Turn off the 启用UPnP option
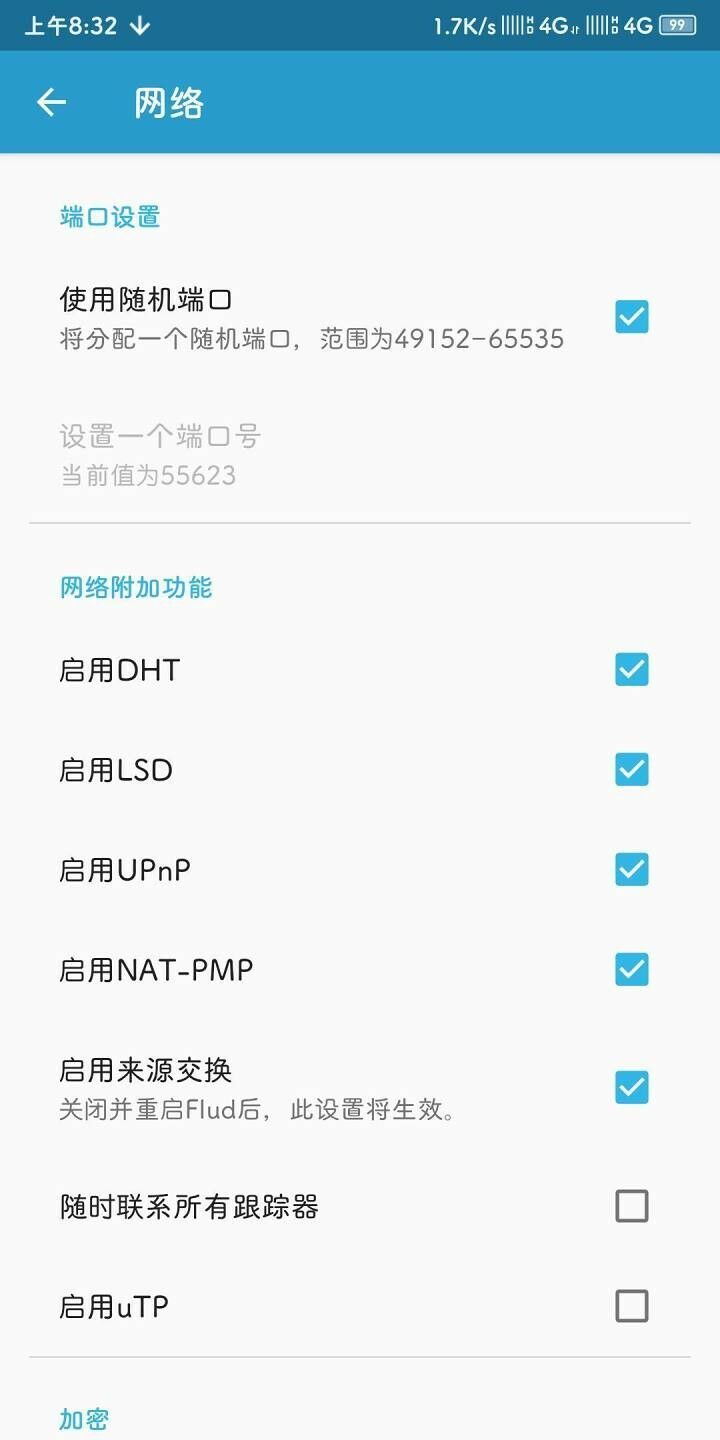This screenshot has height=1440, width=720. point(632,869)
